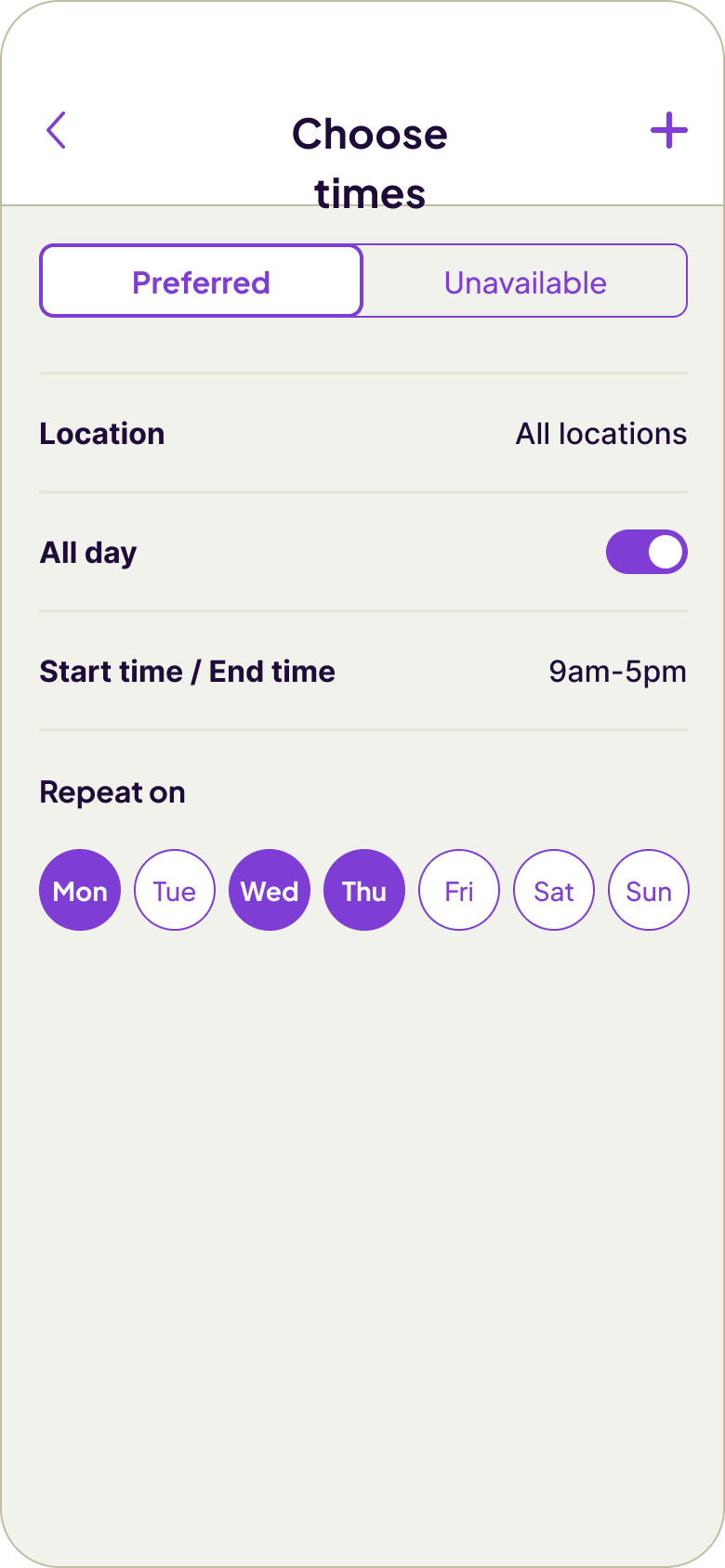The height and width of the screenshot is (1568, 725).
Task: Open Start time / End time setting
Action: tap(362, 672)
